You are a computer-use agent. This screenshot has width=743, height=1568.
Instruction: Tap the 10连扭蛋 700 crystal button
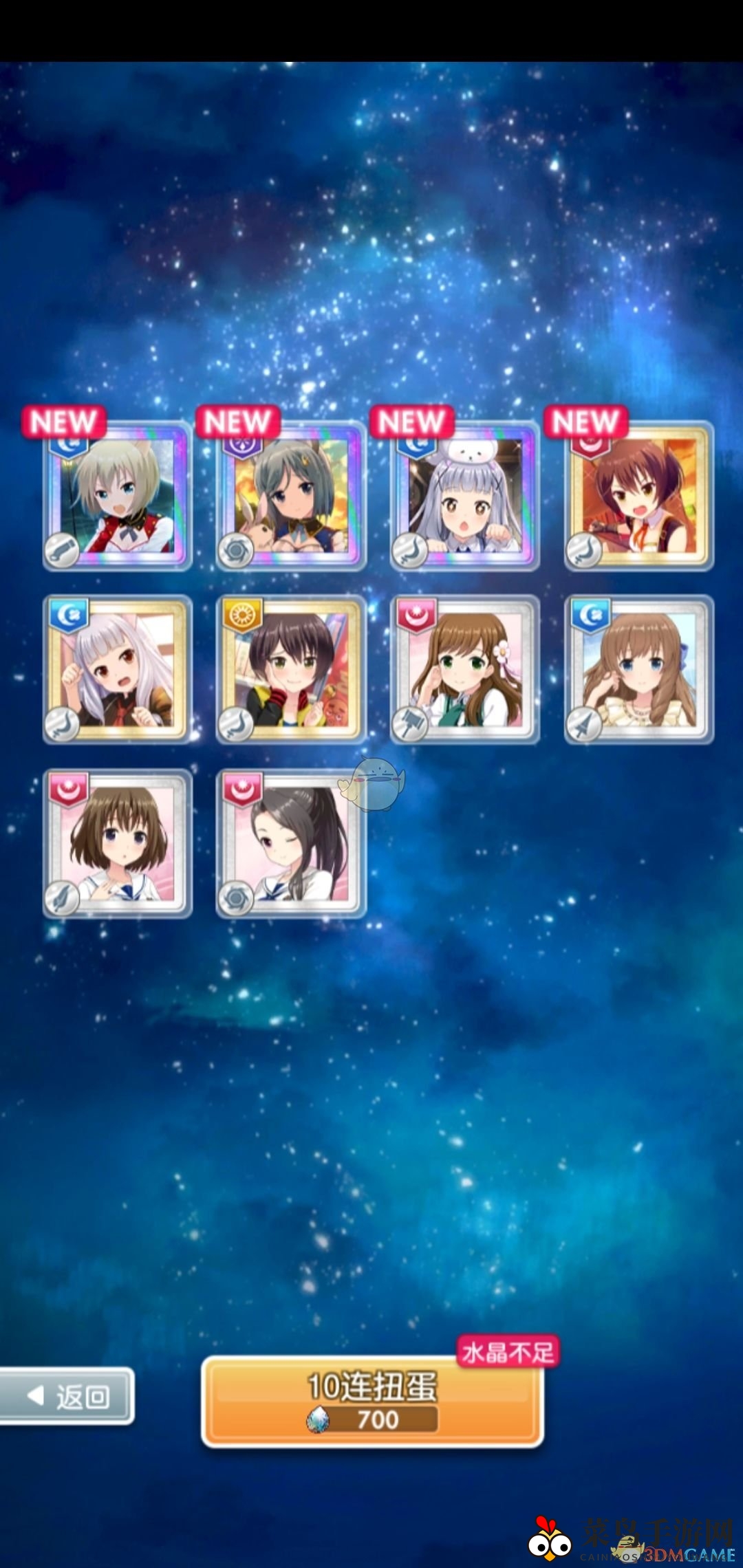[372, 1401]
